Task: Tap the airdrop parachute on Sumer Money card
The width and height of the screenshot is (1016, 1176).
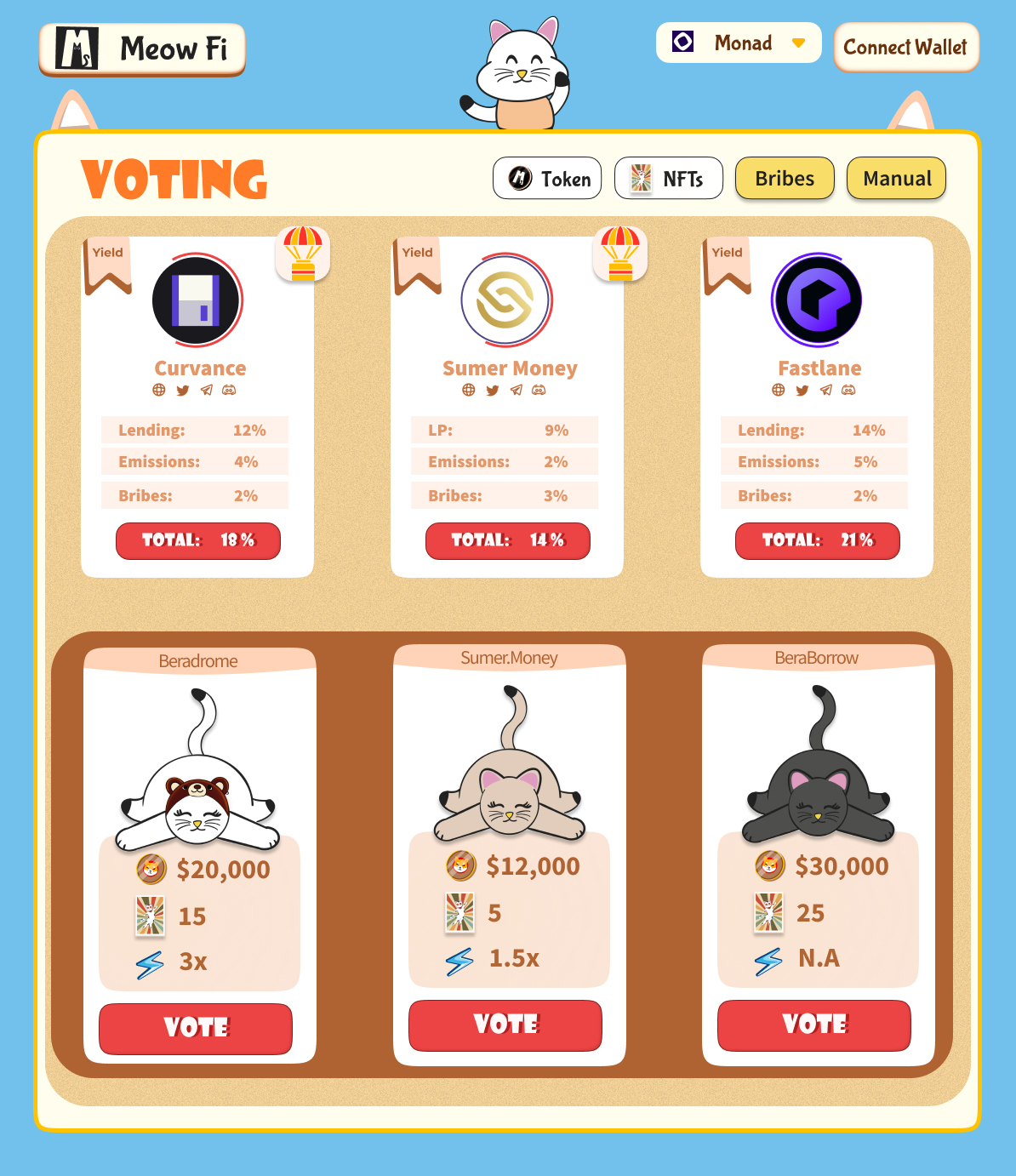Action: click(620, 253)
